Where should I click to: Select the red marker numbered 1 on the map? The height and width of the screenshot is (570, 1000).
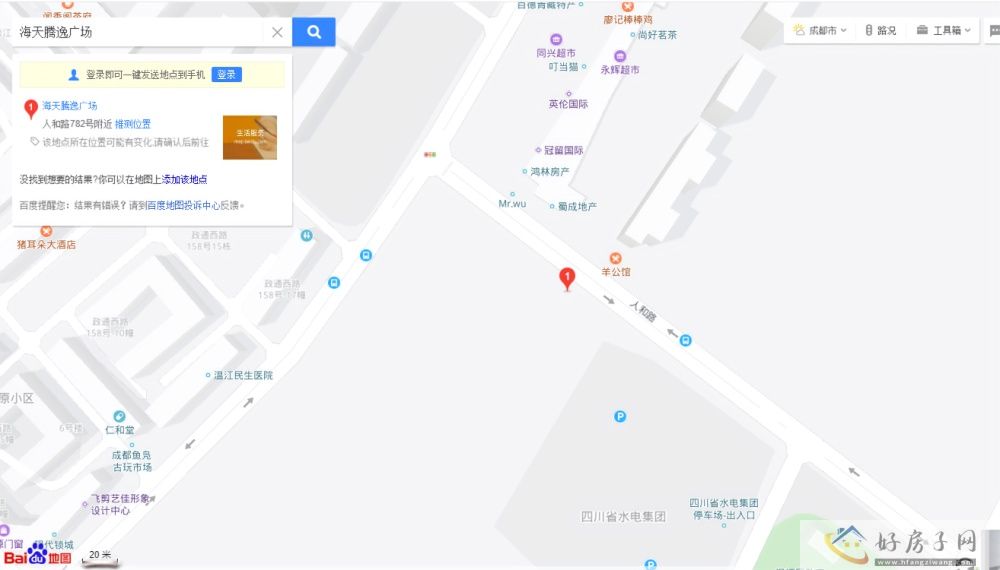(x=567, y=278)
